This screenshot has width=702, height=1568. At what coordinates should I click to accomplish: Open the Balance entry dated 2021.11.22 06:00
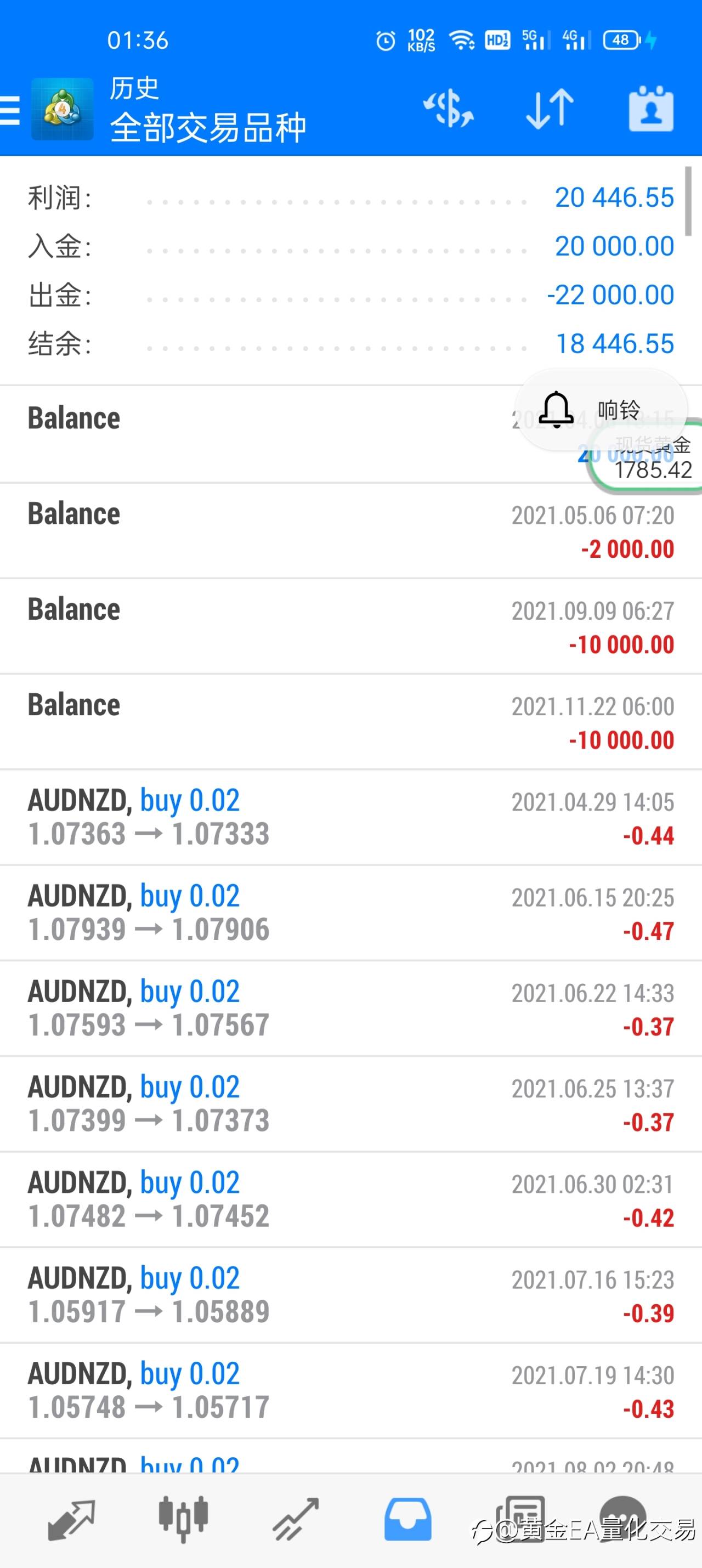350,722
